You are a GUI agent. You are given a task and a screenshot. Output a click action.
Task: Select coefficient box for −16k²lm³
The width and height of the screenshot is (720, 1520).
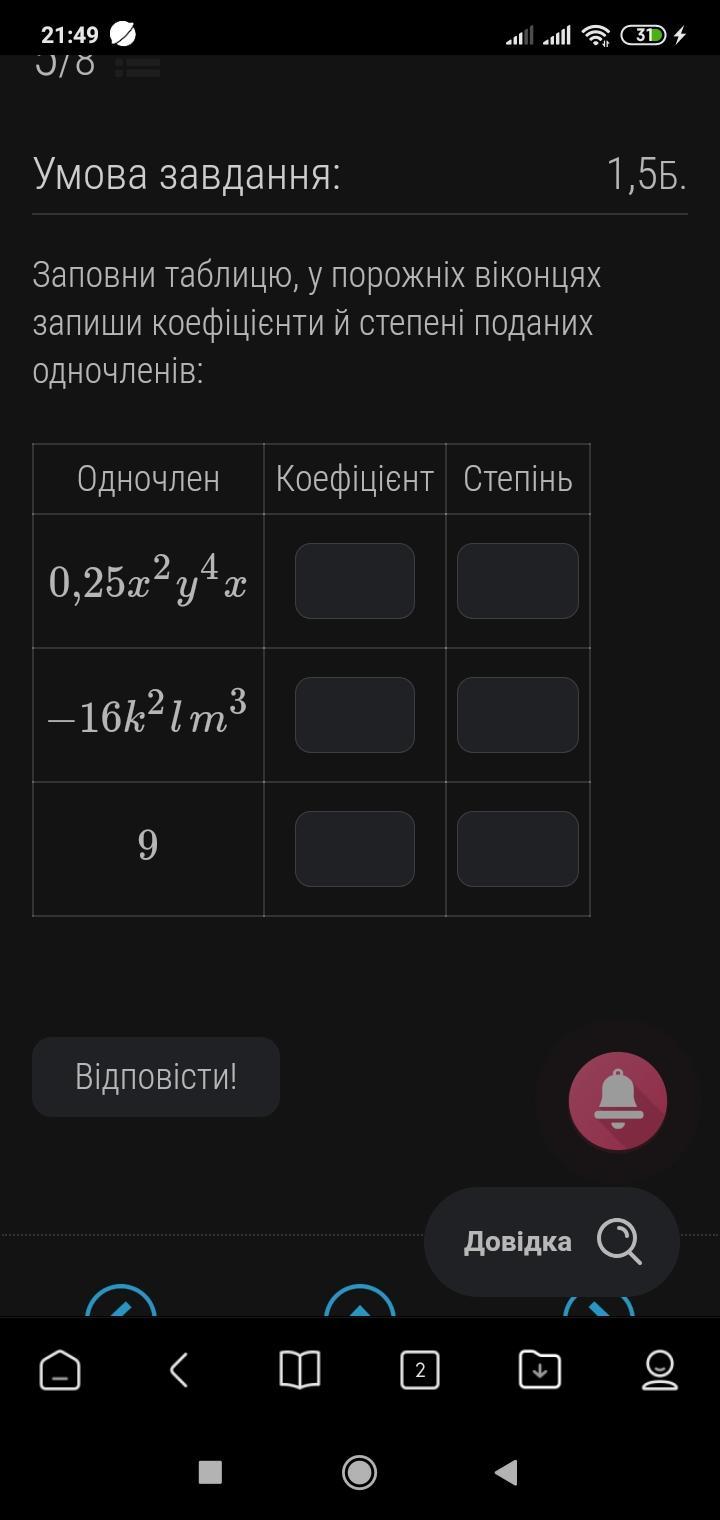354,715
